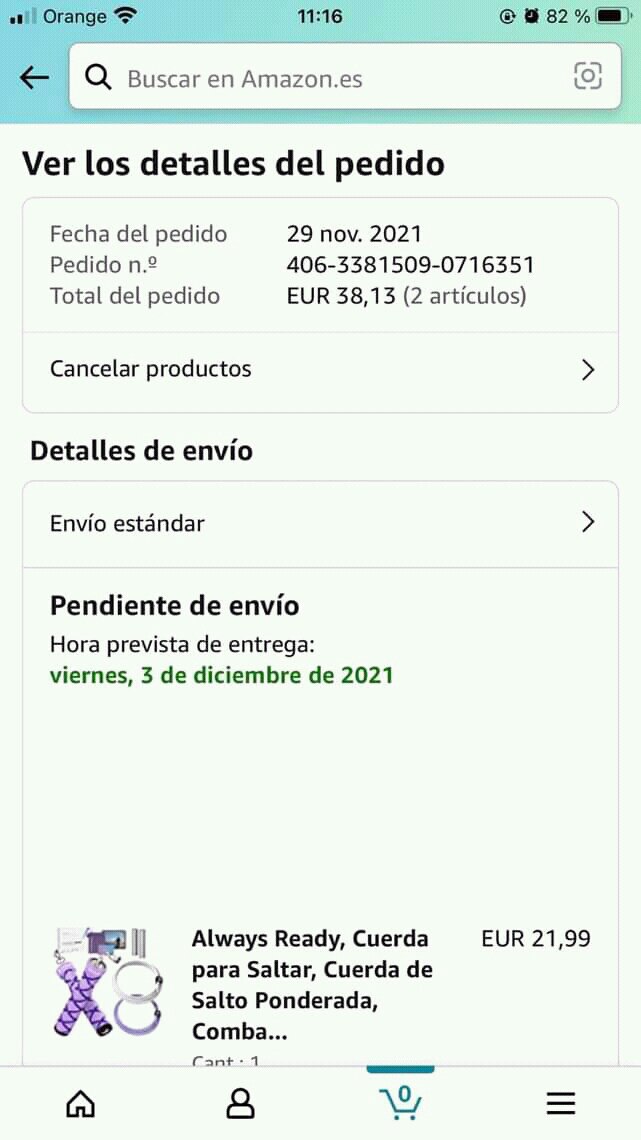
Task: Switch to the Home tab
Action: tap(80, 1103)
